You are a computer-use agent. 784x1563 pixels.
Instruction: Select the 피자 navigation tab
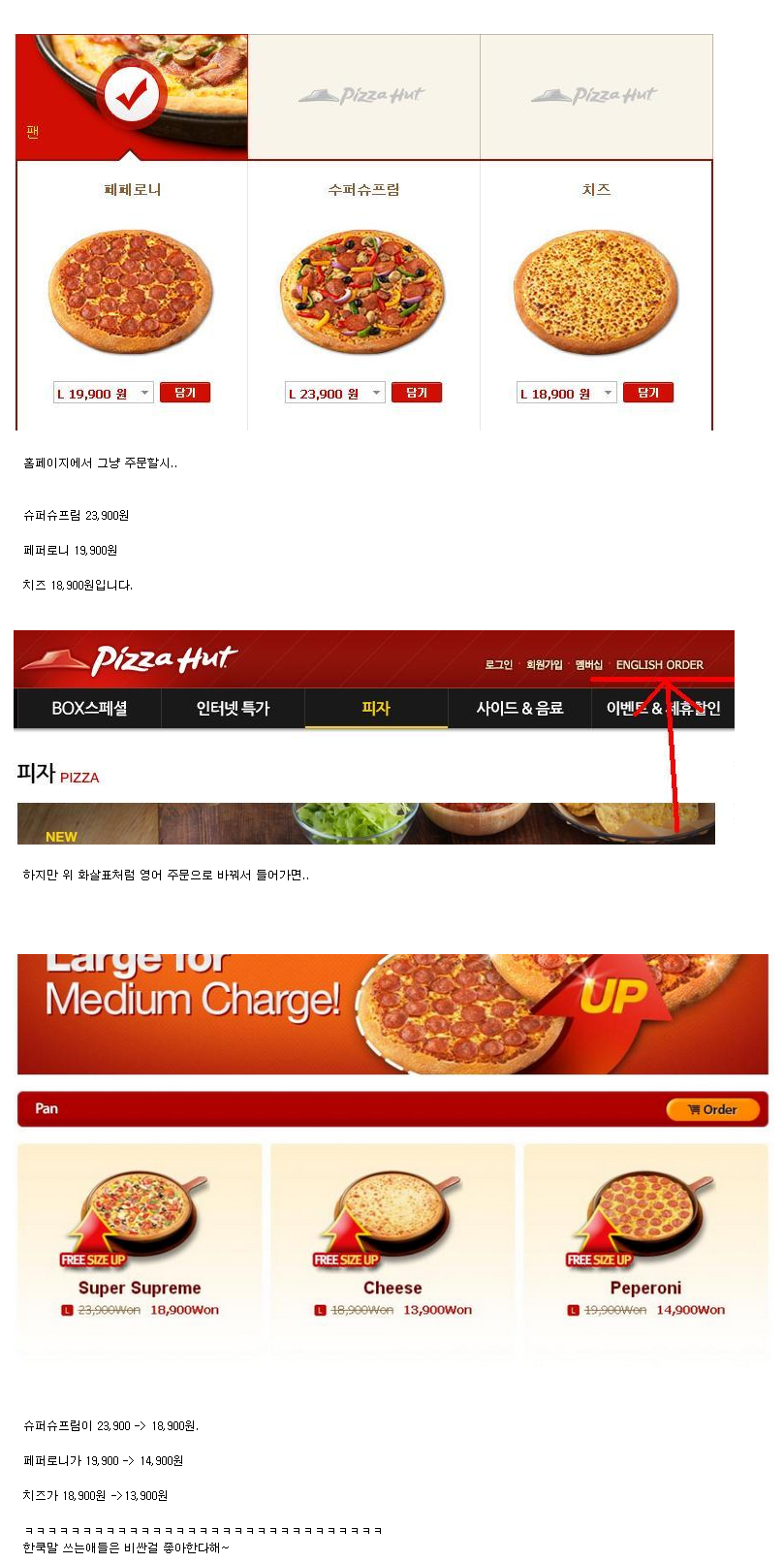pos(376,708)
